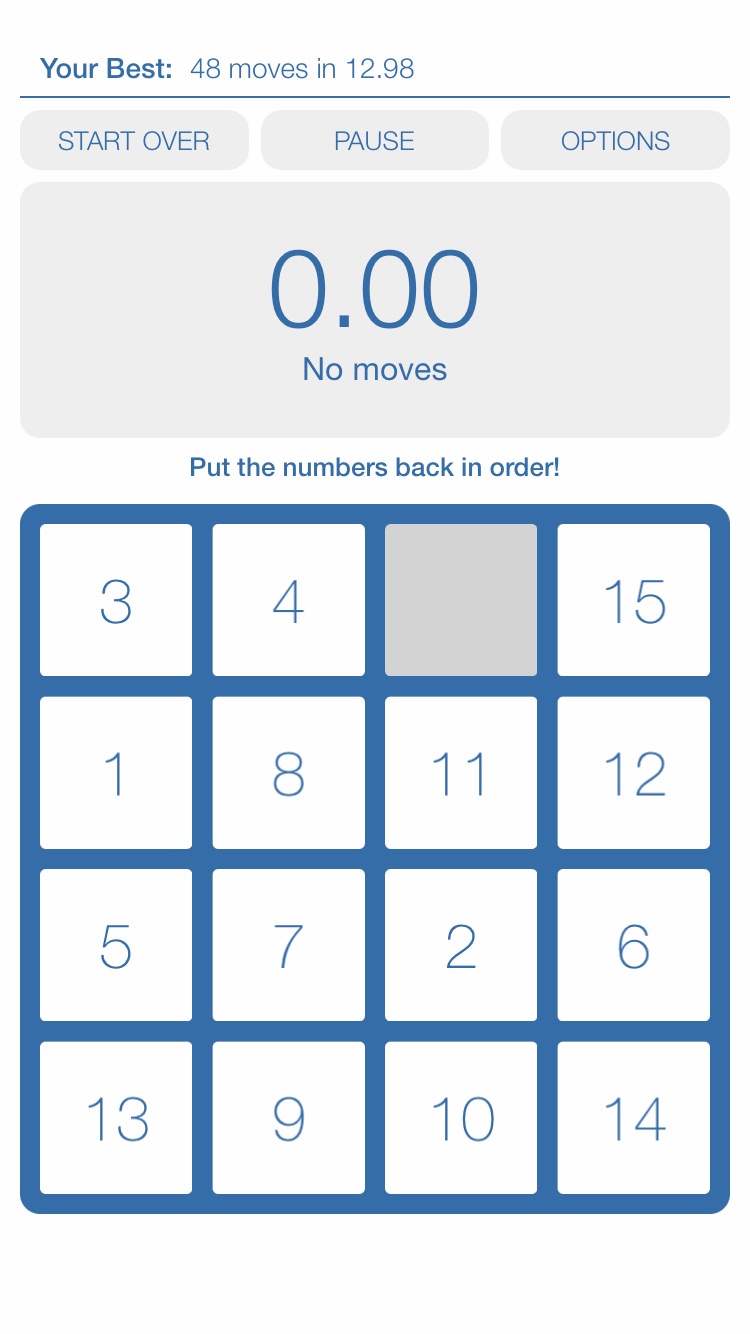Tap tile number 12
The height and width of the screenshot is (1334, 750).
(633, 773)
